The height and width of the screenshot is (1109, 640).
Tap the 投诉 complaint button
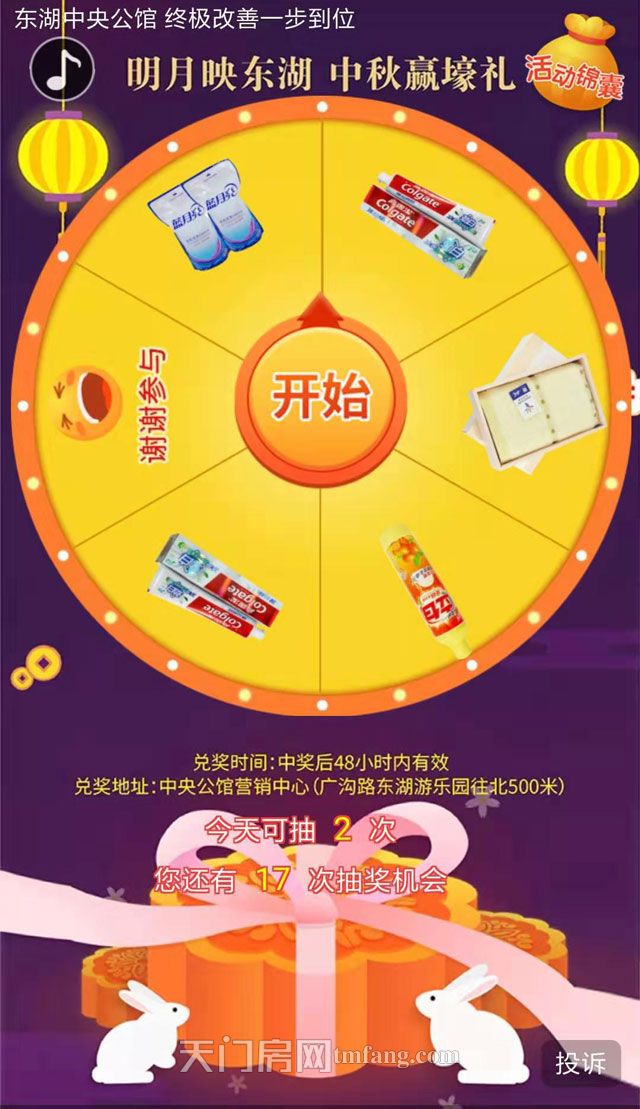(580, 1063)
